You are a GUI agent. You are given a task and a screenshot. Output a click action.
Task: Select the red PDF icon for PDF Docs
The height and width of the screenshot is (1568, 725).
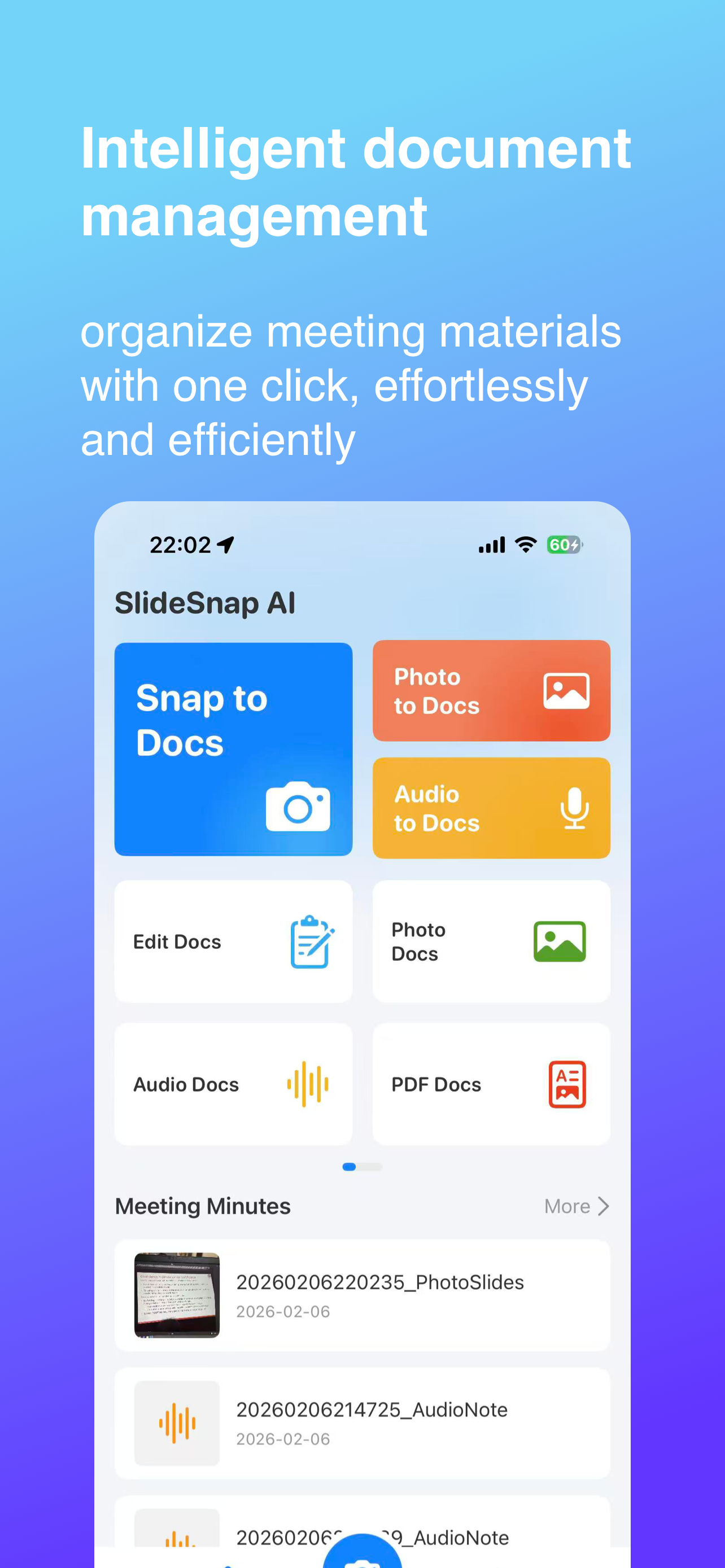click(x=567, y=1084)
